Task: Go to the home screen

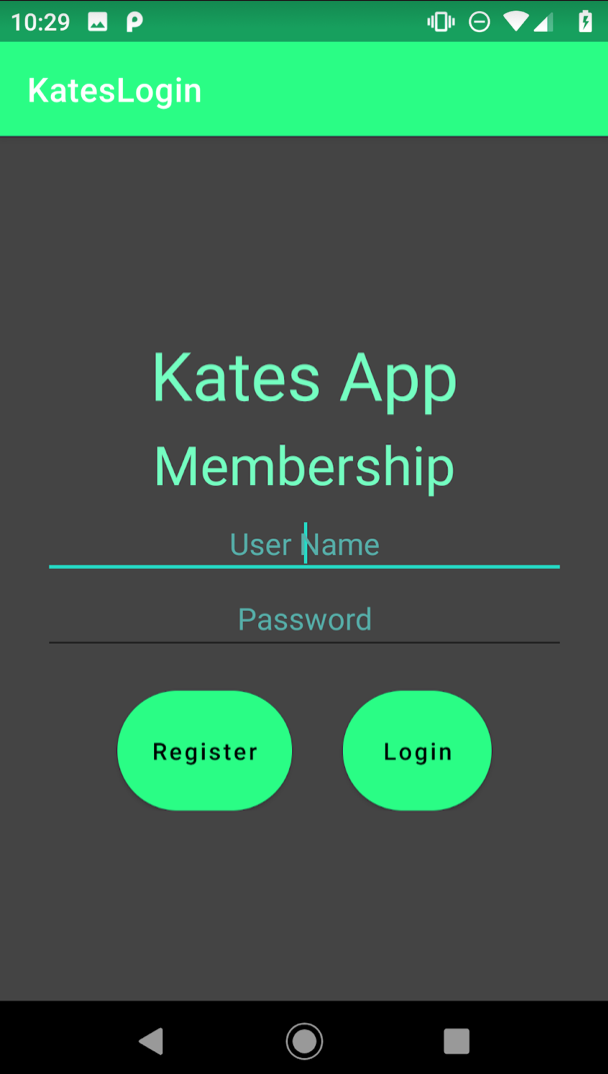Action: (304, 1040)
